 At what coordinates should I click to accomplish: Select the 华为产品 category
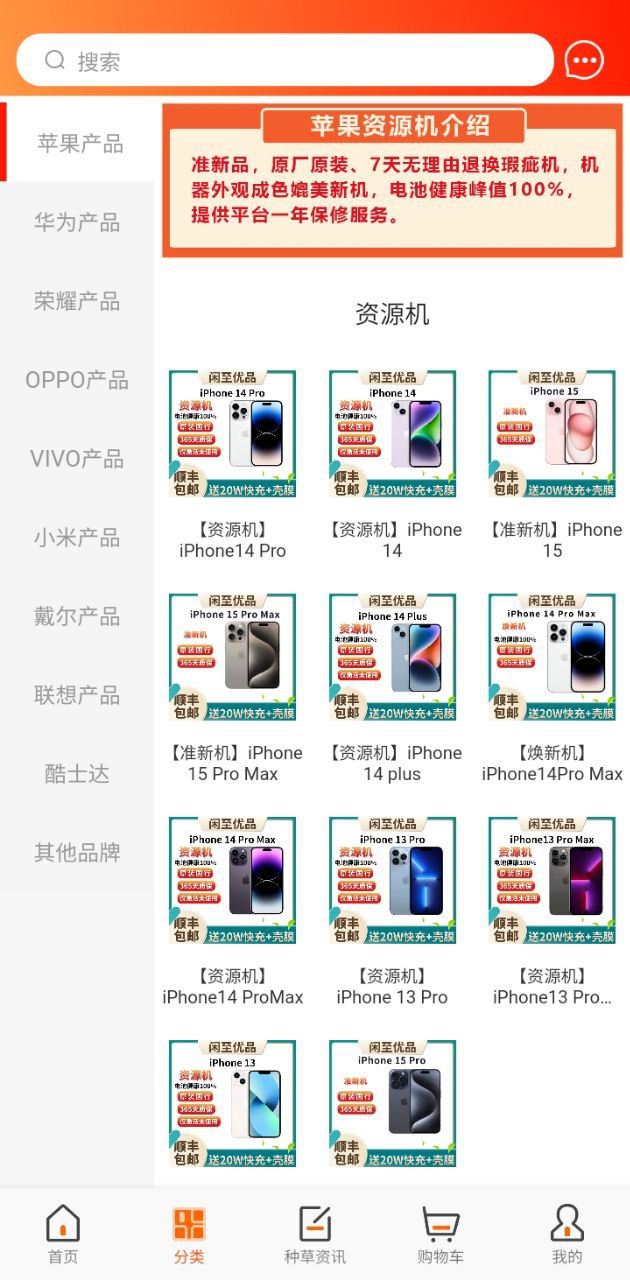[x=78, y=222]
